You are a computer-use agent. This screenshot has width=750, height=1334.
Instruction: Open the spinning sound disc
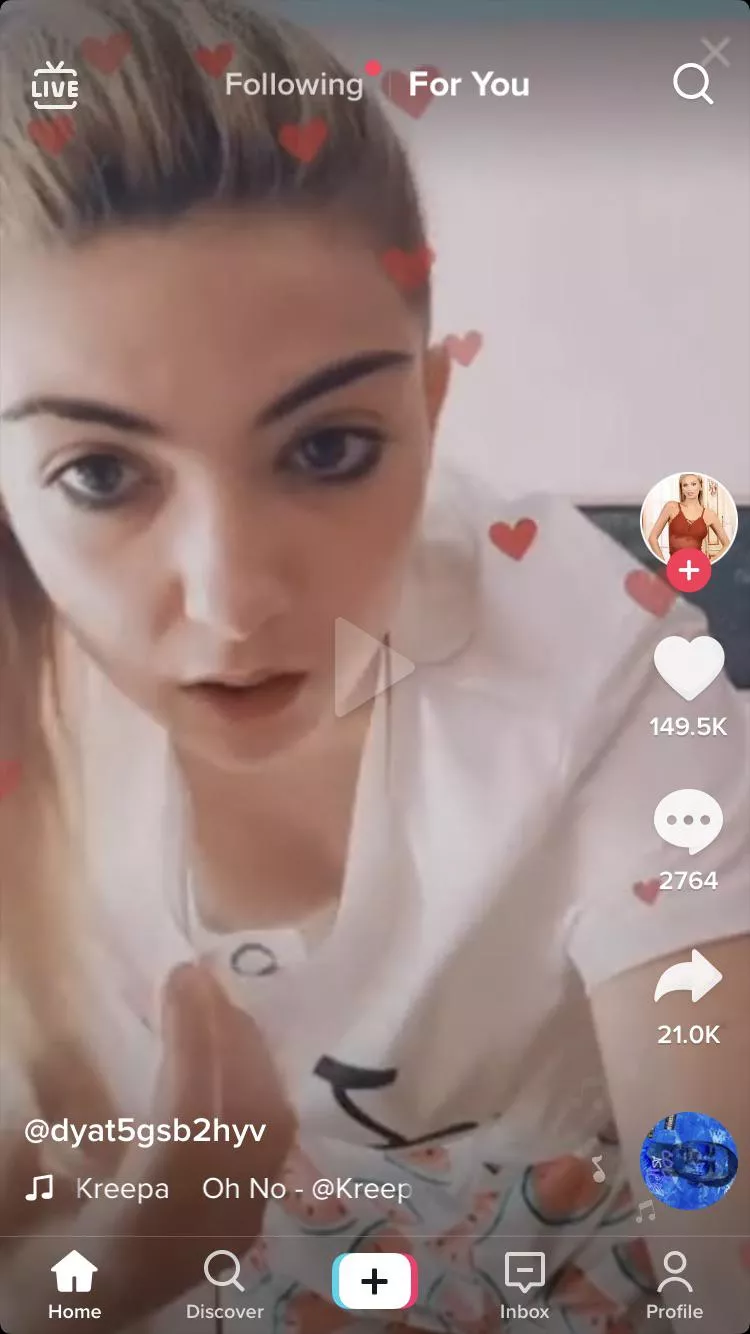688,1160
